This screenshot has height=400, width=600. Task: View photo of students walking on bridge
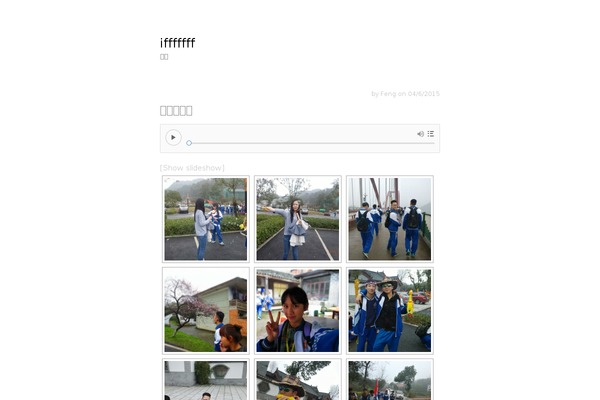point(390,219)
